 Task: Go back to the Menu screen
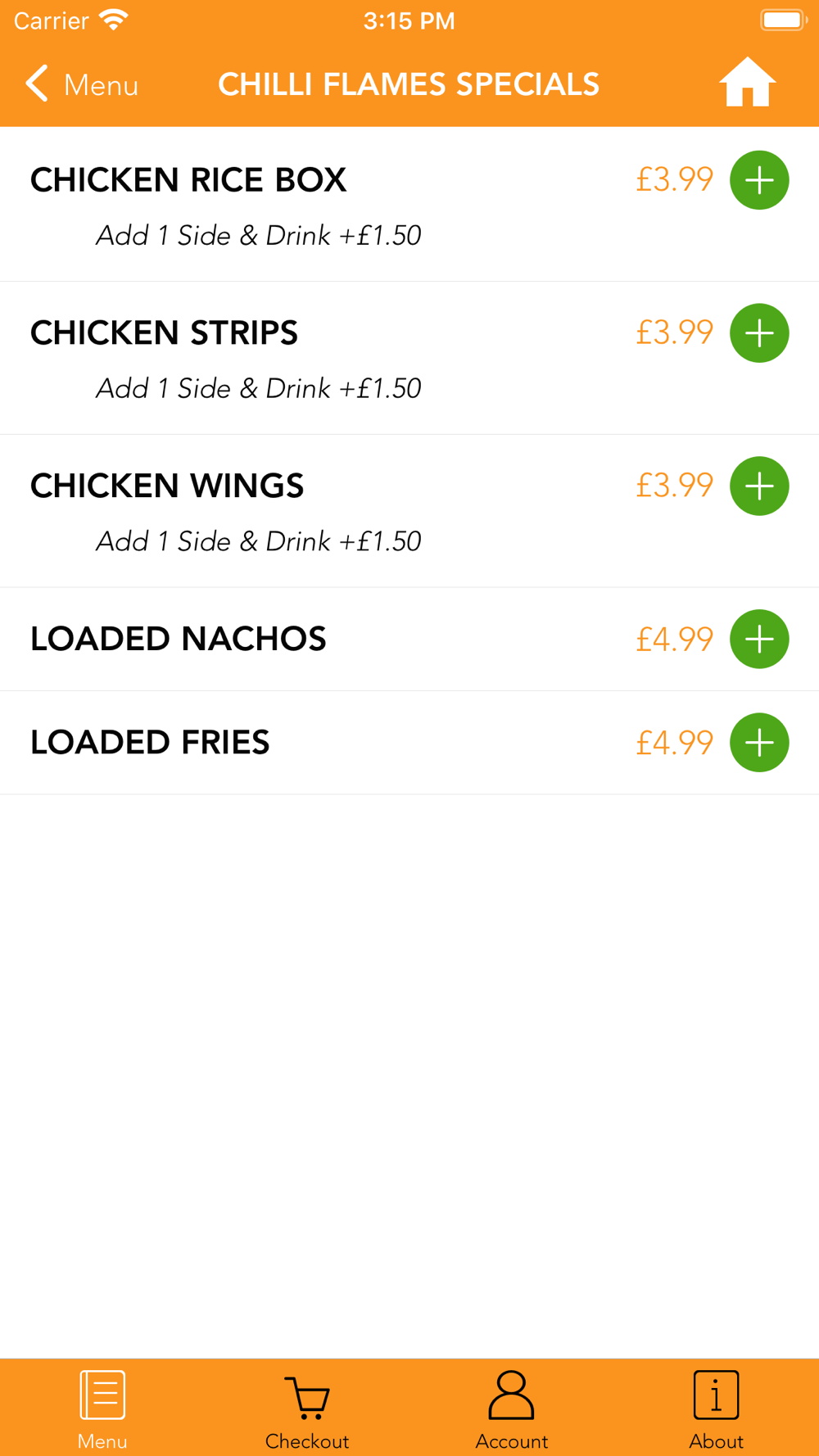tap(80, 84)
